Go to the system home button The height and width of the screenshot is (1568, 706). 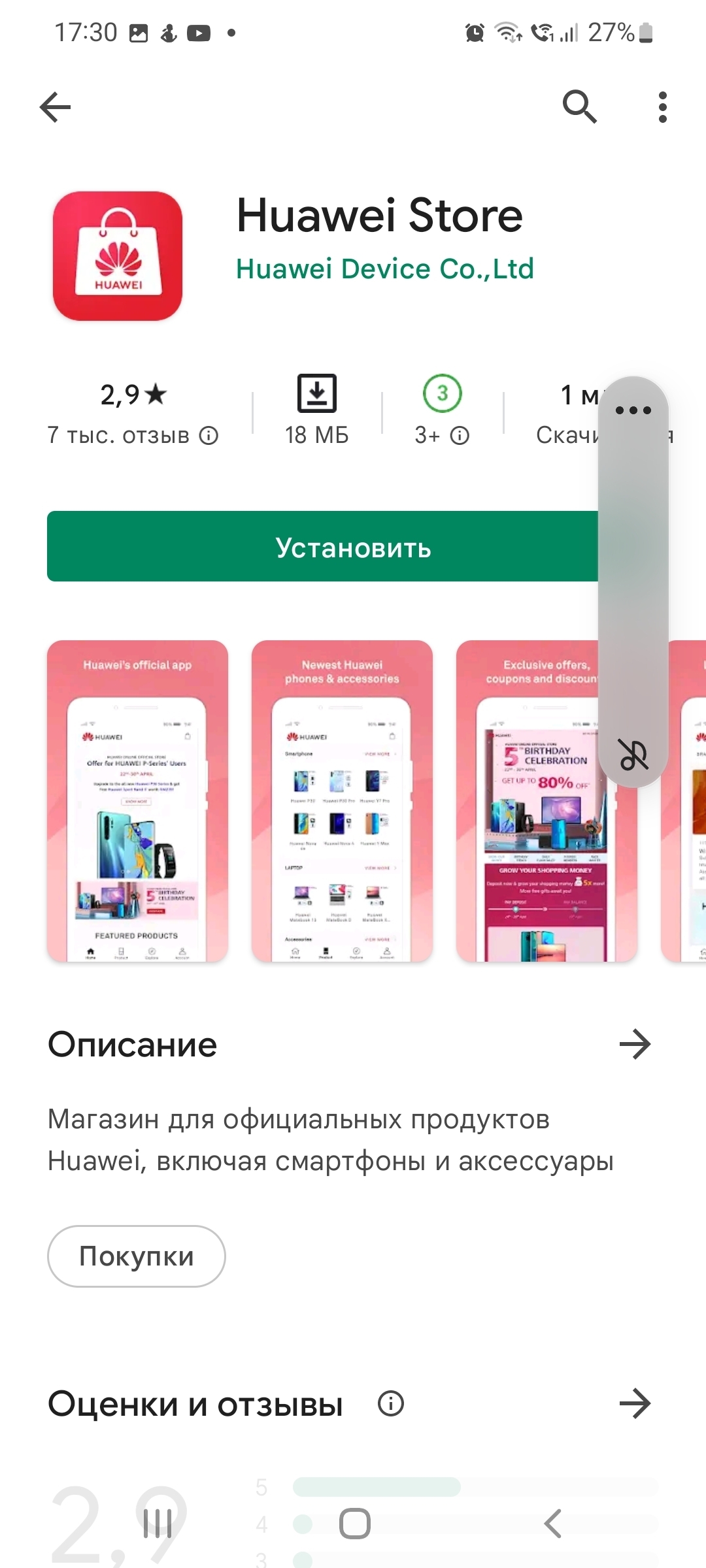coord(354,1524)
